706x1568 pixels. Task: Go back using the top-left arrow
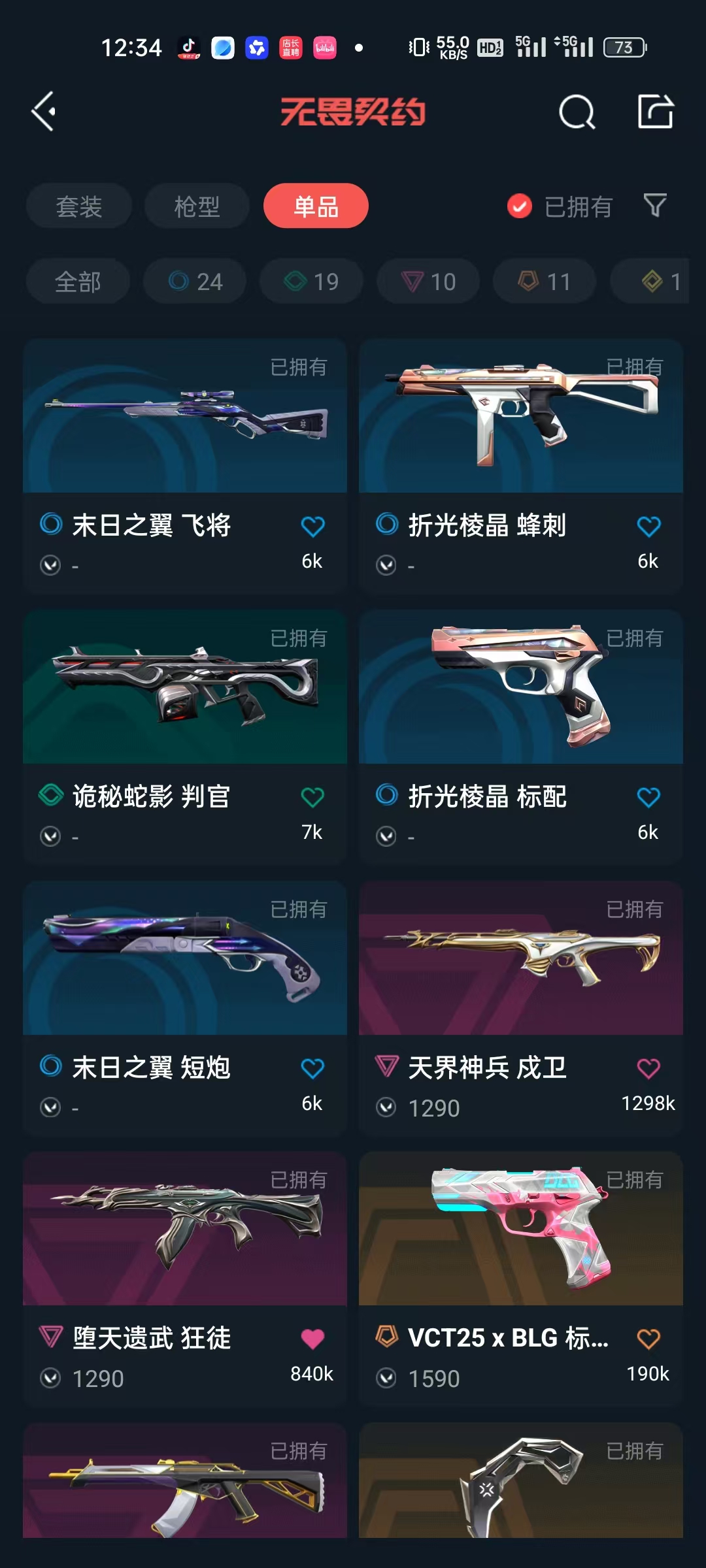pos(44,112)
